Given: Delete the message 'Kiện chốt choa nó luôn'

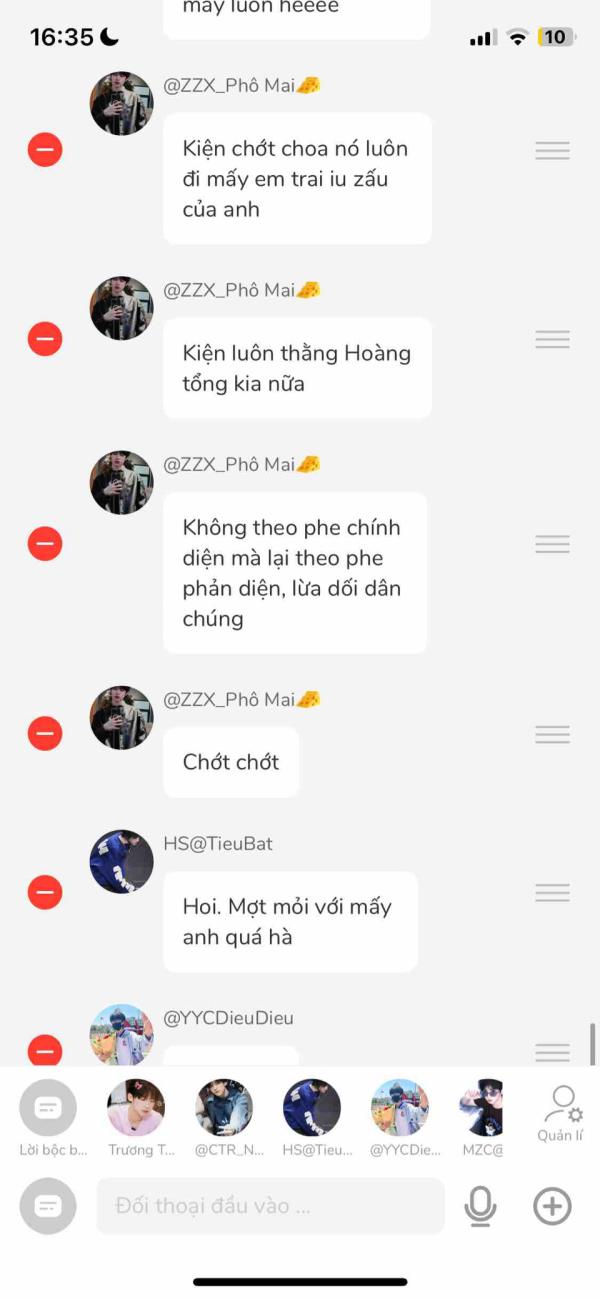Looking at the screenshot, I should [44, 150].
